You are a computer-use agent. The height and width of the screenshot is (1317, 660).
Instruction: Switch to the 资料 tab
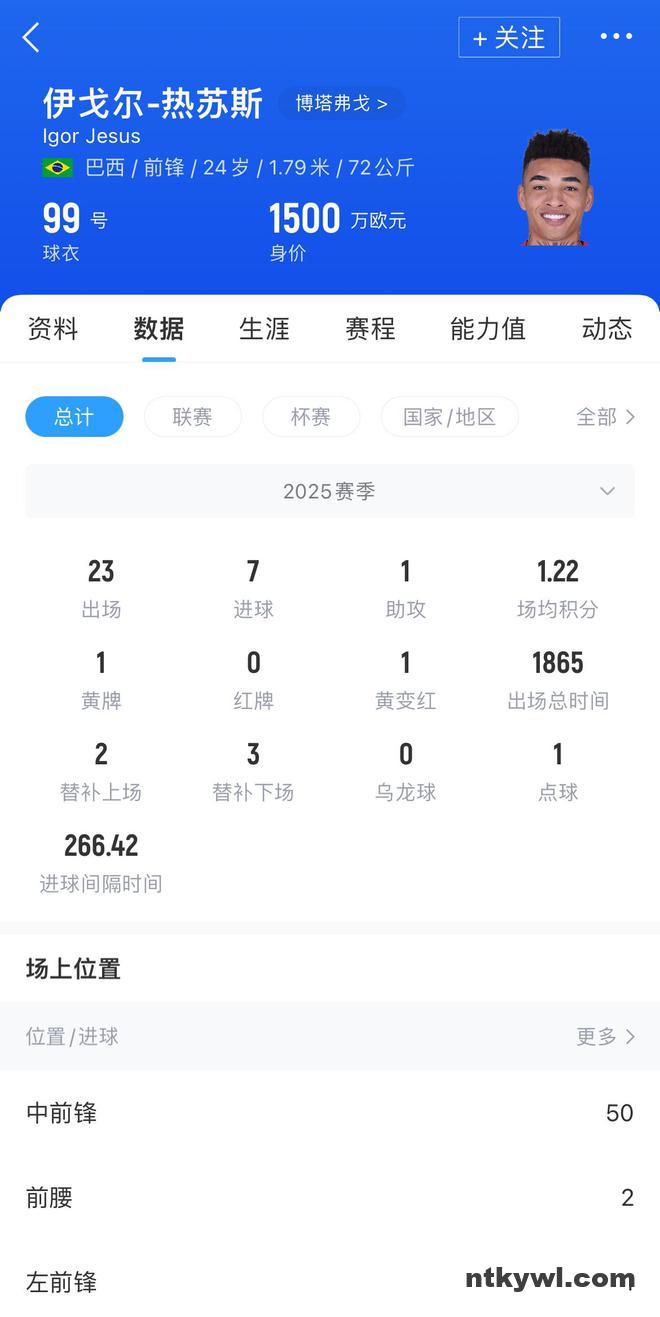53,329
